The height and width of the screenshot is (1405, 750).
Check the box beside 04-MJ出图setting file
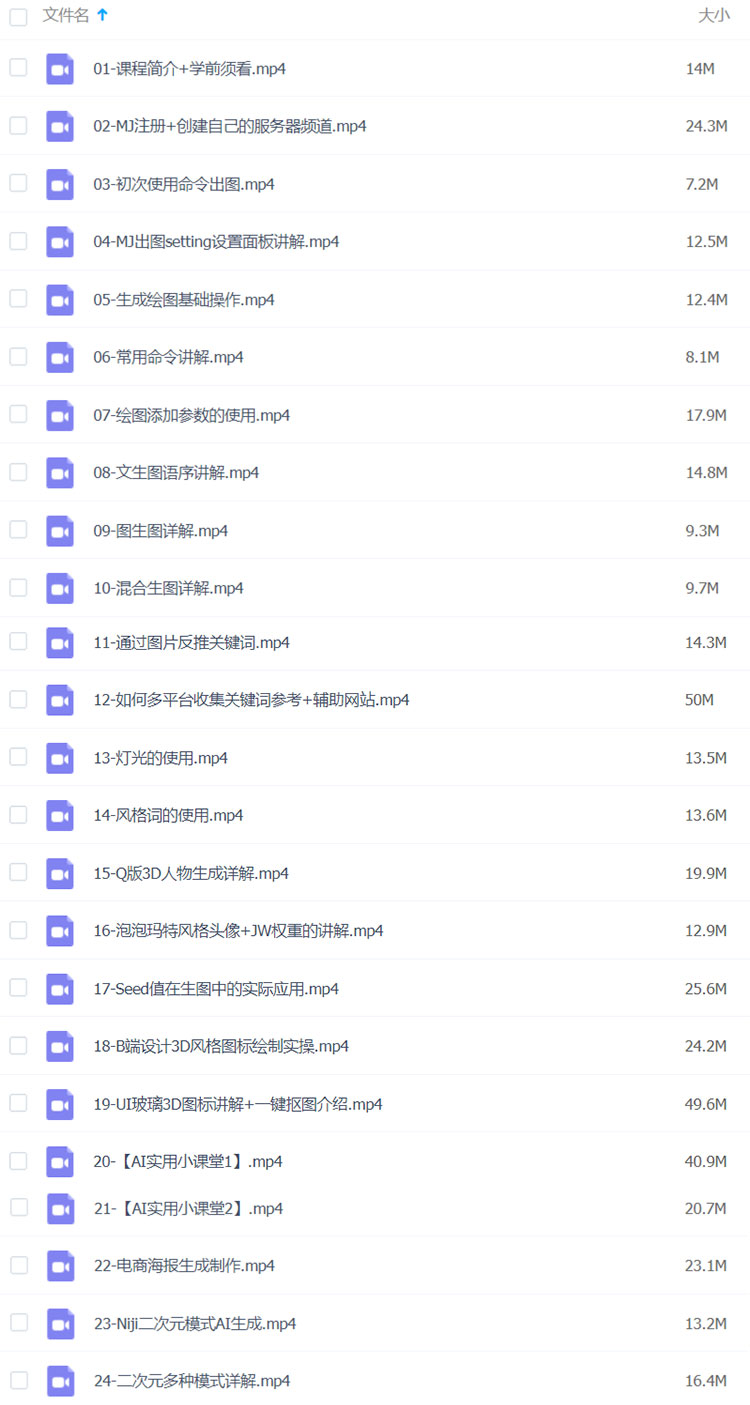(x=18, y=241)
